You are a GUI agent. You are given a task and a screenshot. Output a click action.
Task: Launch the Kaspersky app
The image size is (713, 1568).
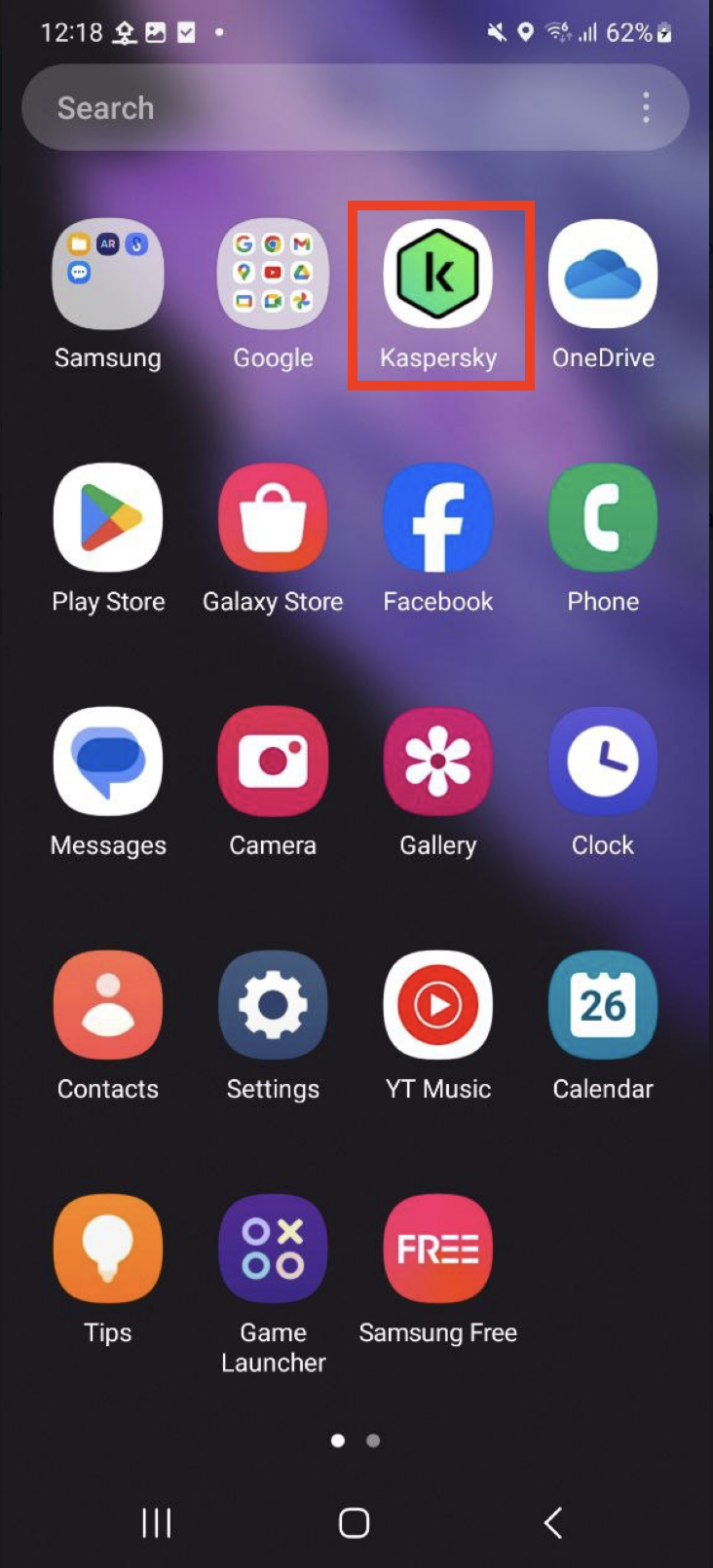438,275
